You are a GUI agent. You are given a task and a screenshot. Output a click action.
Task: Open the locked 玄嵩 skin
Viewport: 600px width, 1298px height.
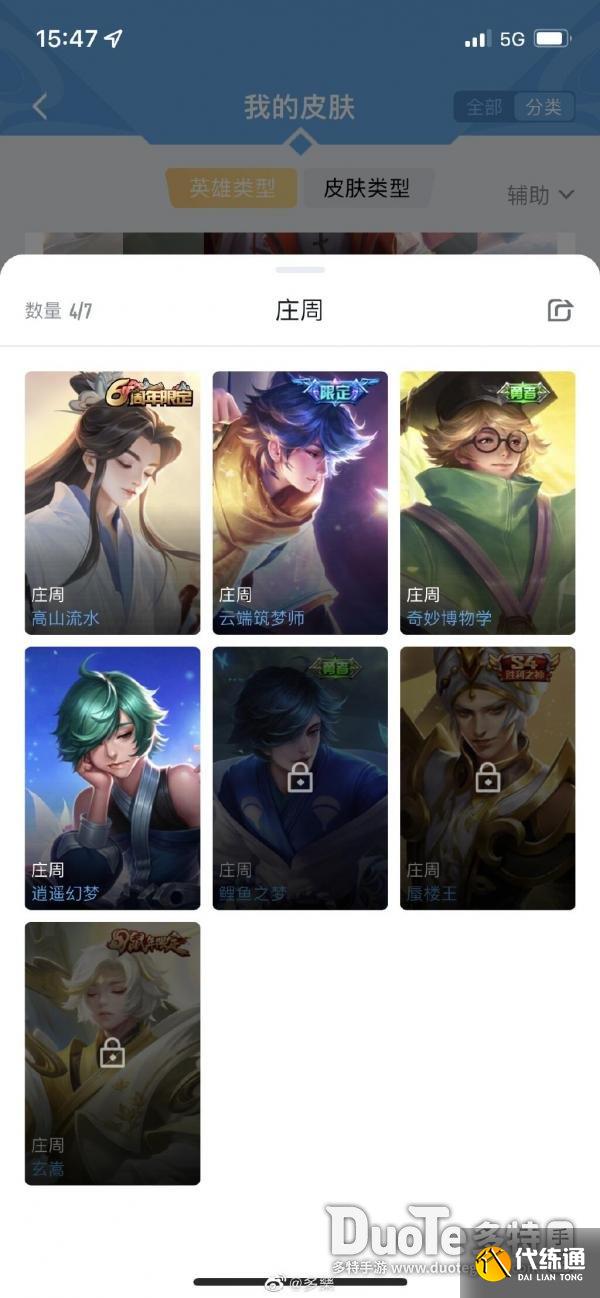(112, 1053)
